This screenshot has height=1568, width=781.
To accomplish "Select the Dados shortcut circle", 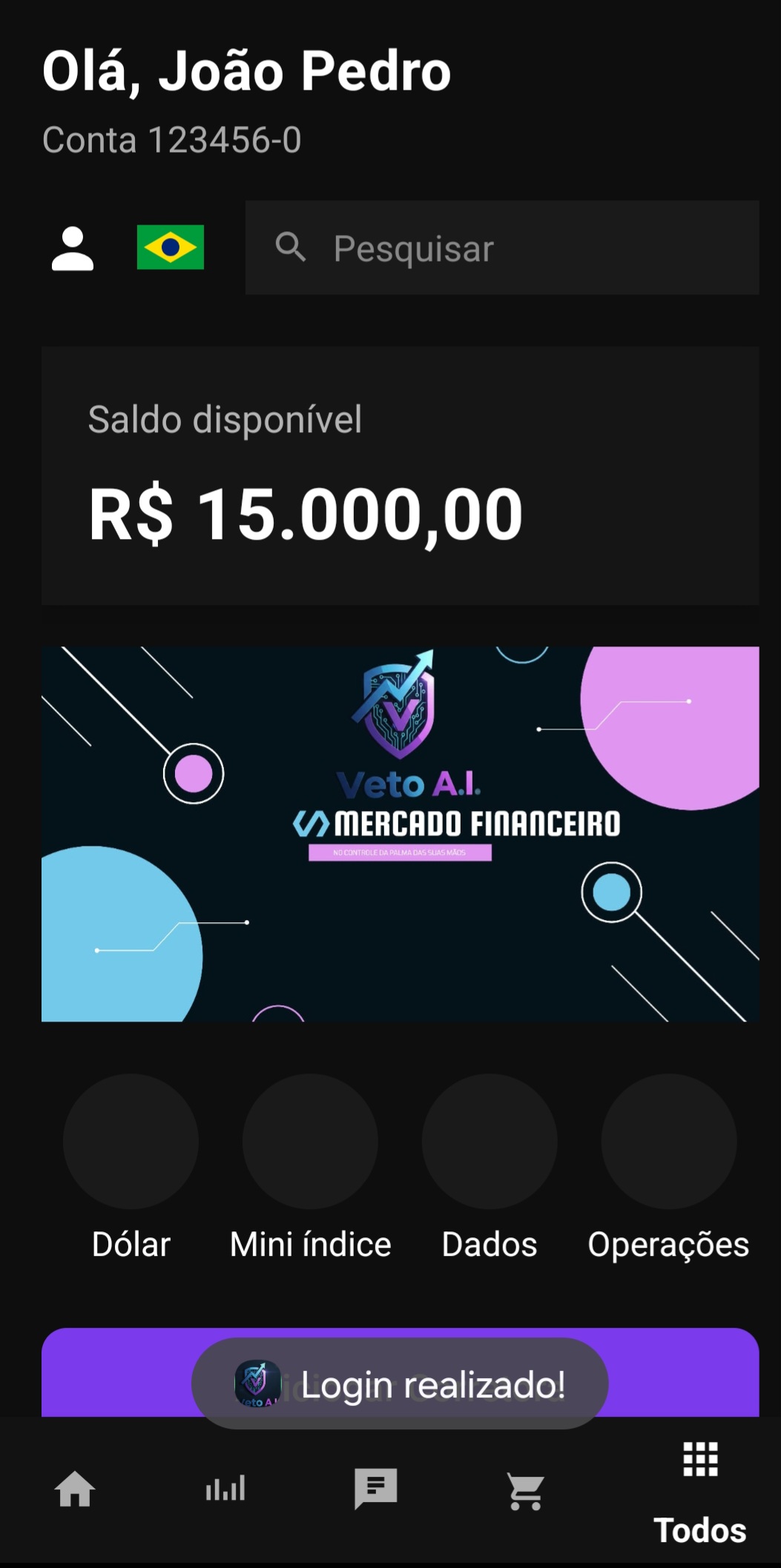I will [x=490, y=1142].
